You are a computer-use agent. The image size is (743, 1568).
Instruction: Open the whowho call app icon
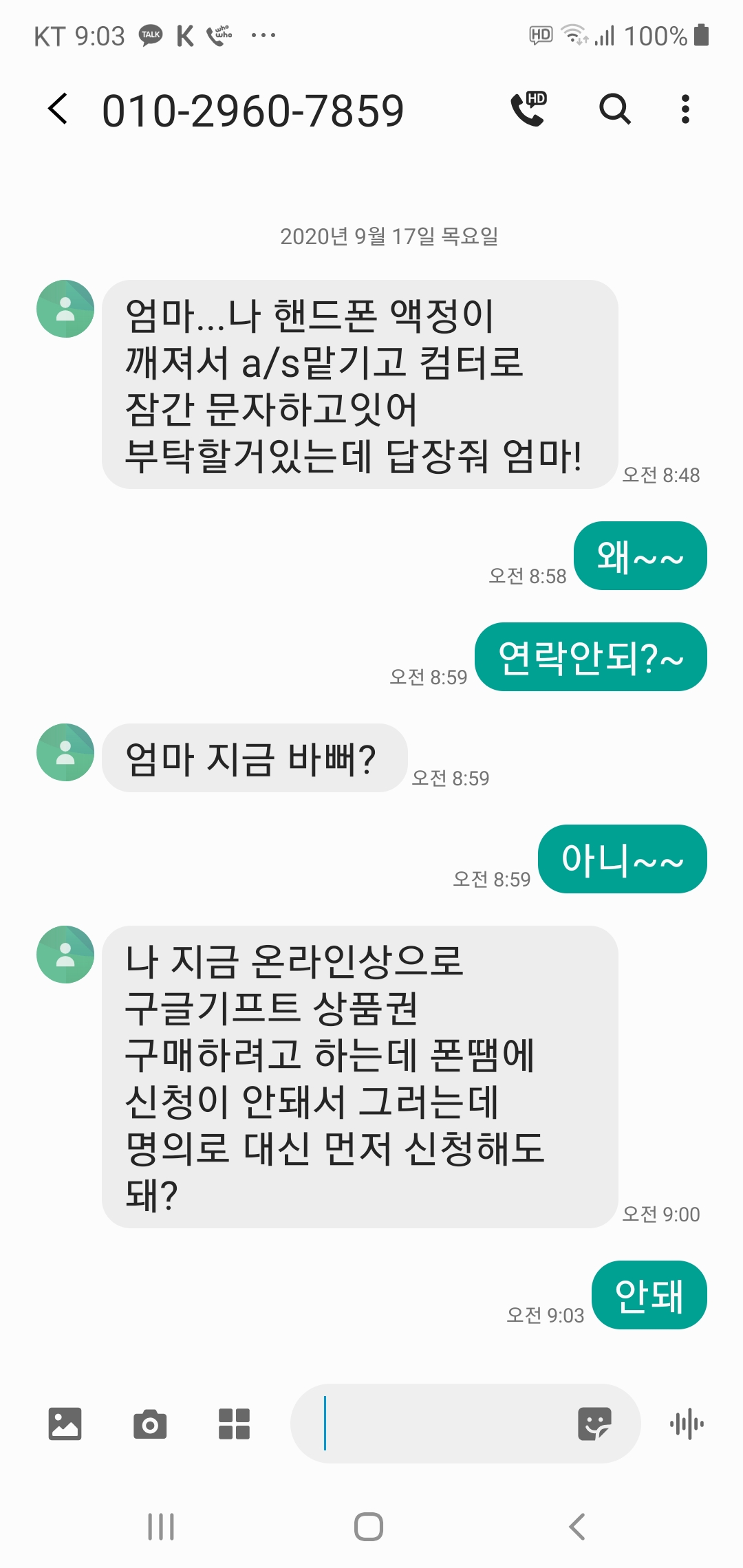pos(217,33)
